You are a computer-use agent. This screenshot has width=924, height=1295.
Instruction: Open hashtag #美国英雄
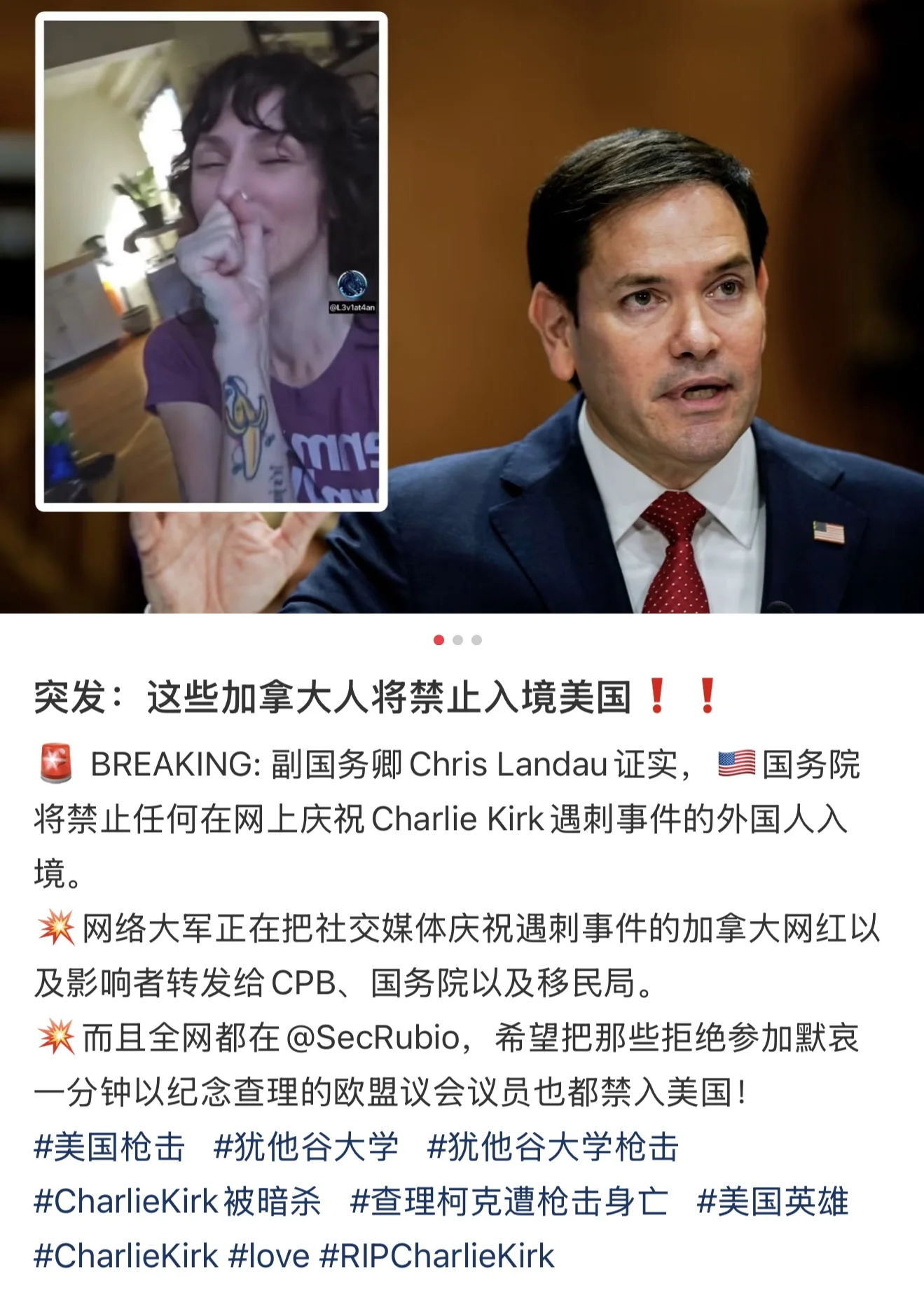point(772,1202)
